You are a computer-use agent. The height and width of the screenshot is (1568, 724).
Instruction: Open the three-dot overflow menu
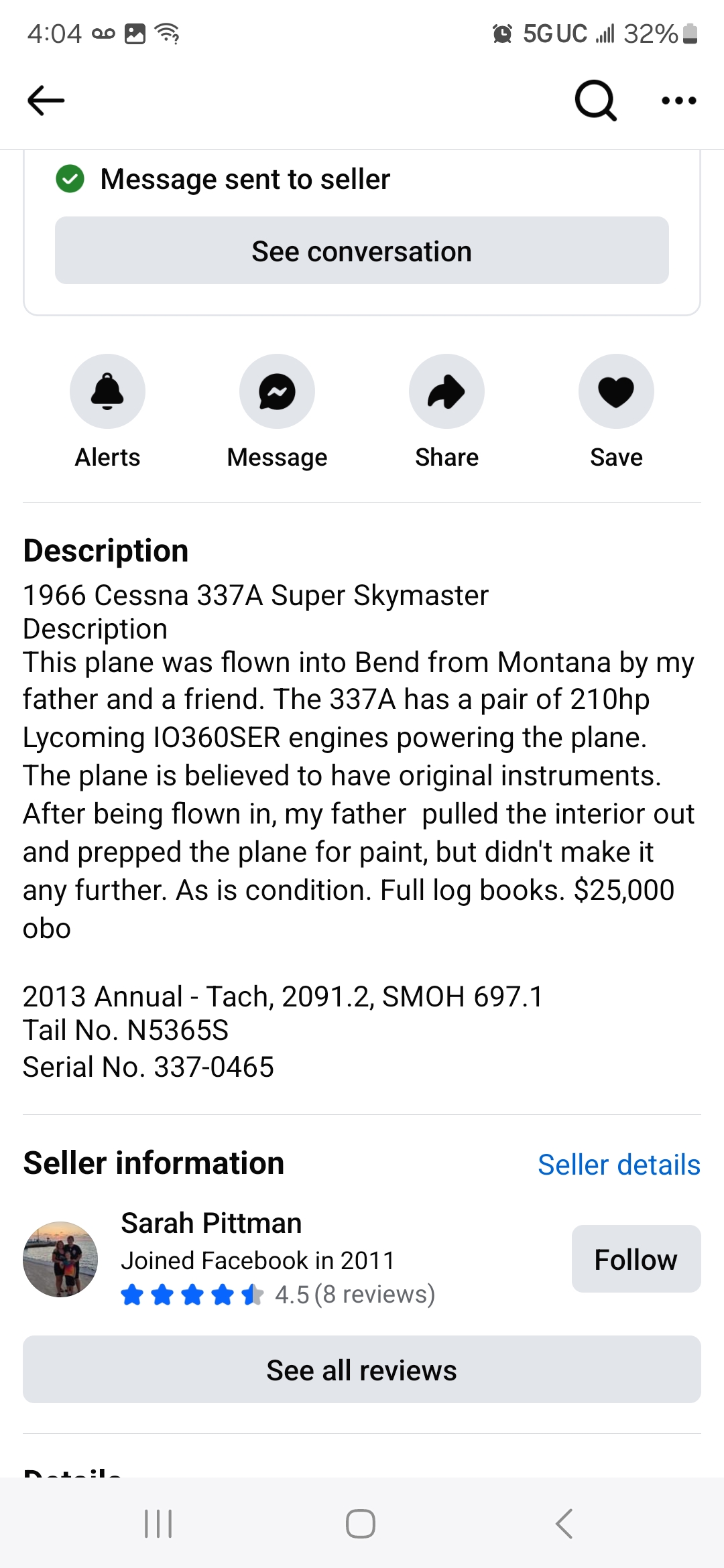[678, 101]
